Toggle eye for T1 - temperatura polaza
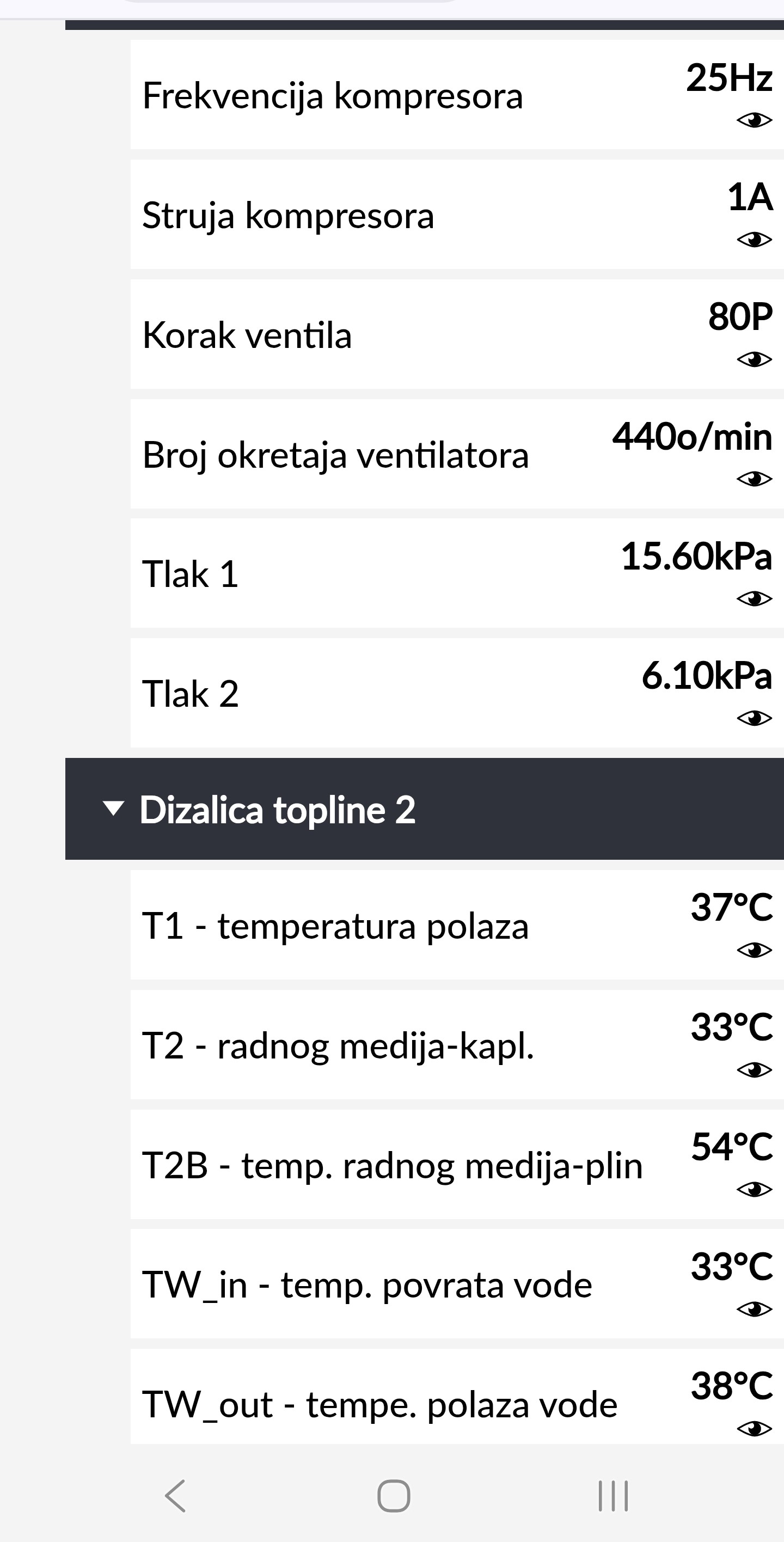Image resolution: width=784 pixels, height=1542 pixels. pyautogui.click(x=754, y=950)
